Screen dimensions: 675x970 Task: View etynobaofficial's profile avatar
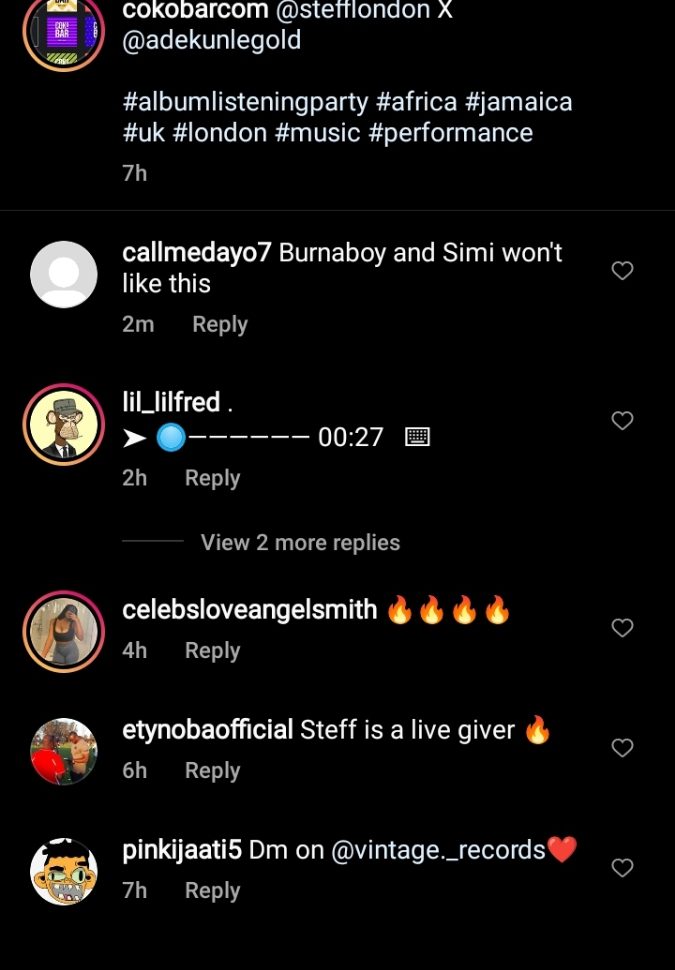[x=64, y=752]
